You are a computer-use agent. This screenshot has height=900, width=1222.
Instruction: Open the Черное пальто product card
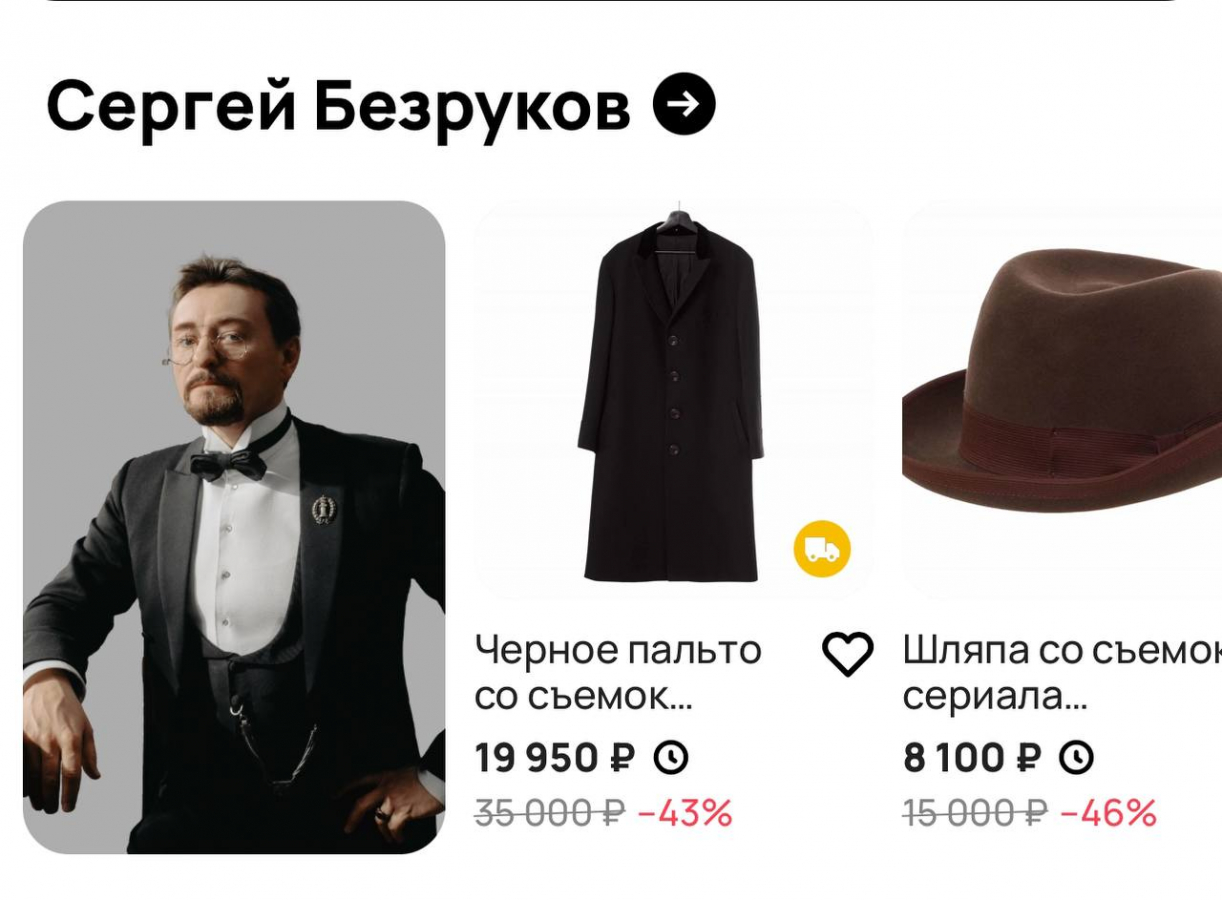point(671,400)
